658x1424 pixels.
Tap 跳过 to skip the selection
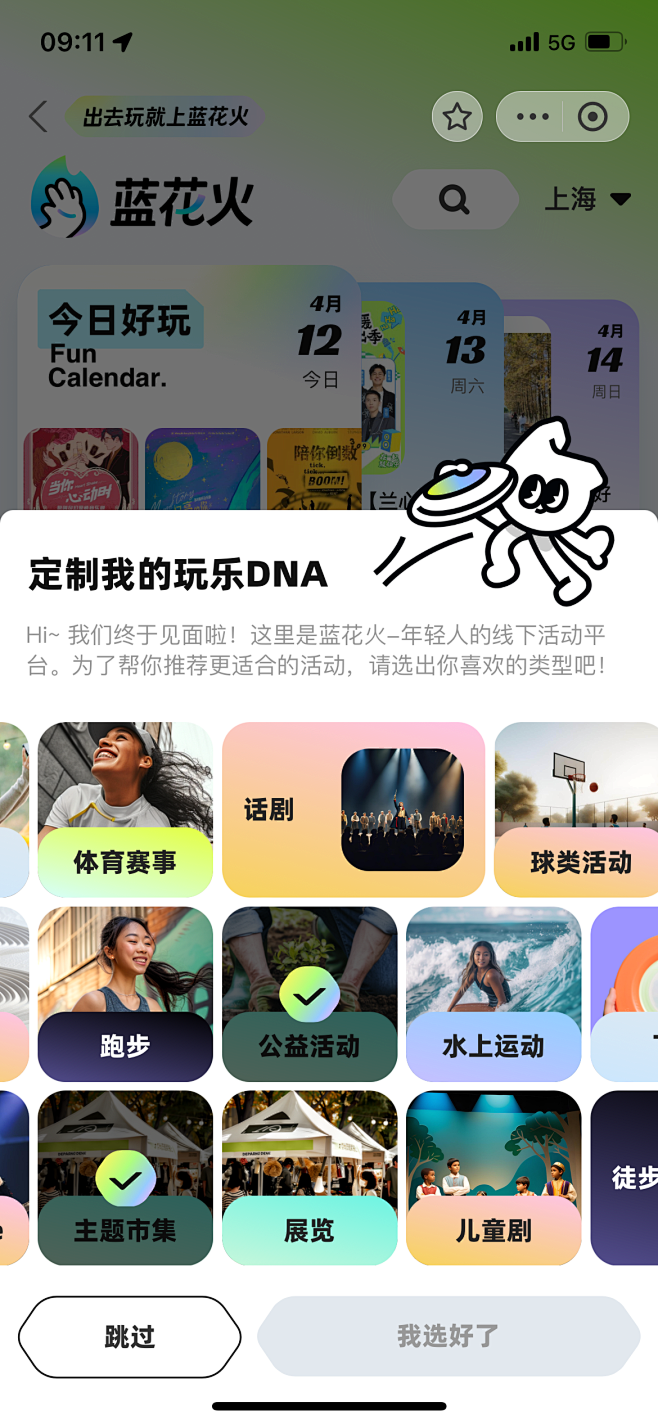tap(130, 1337)
